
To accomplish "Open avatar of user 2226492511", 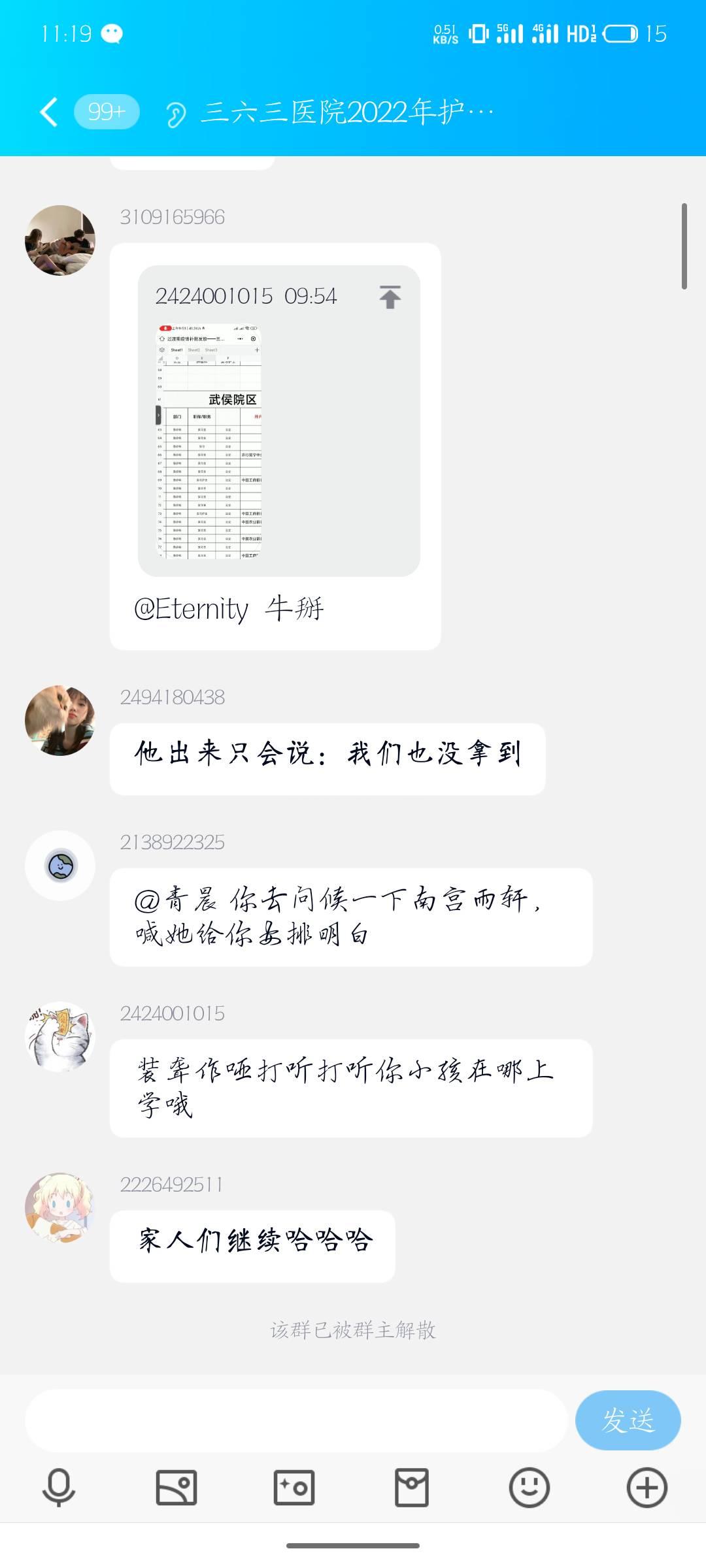I will tap(60, 1208).
